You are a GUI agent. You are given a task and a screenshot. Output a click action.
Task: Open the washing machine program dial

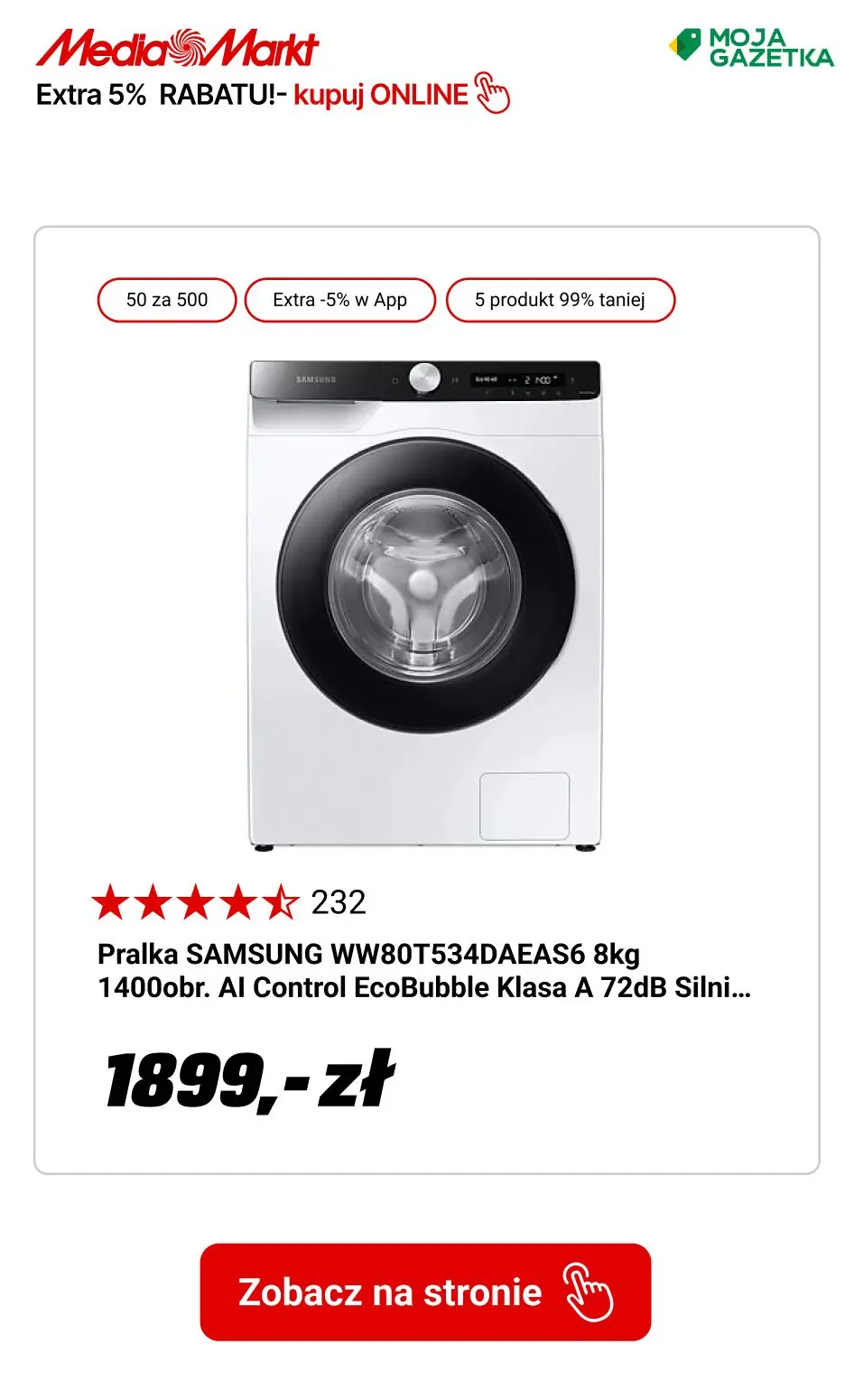426,378
